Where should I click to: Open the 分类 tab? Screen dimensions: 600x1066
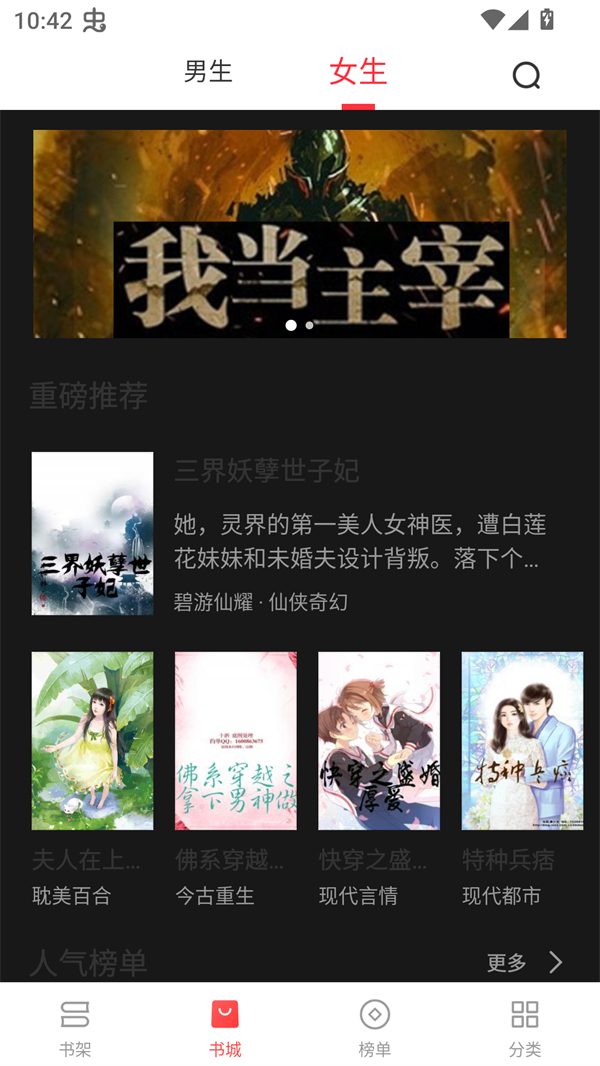pyautogui.click(x=525, y=1026)
